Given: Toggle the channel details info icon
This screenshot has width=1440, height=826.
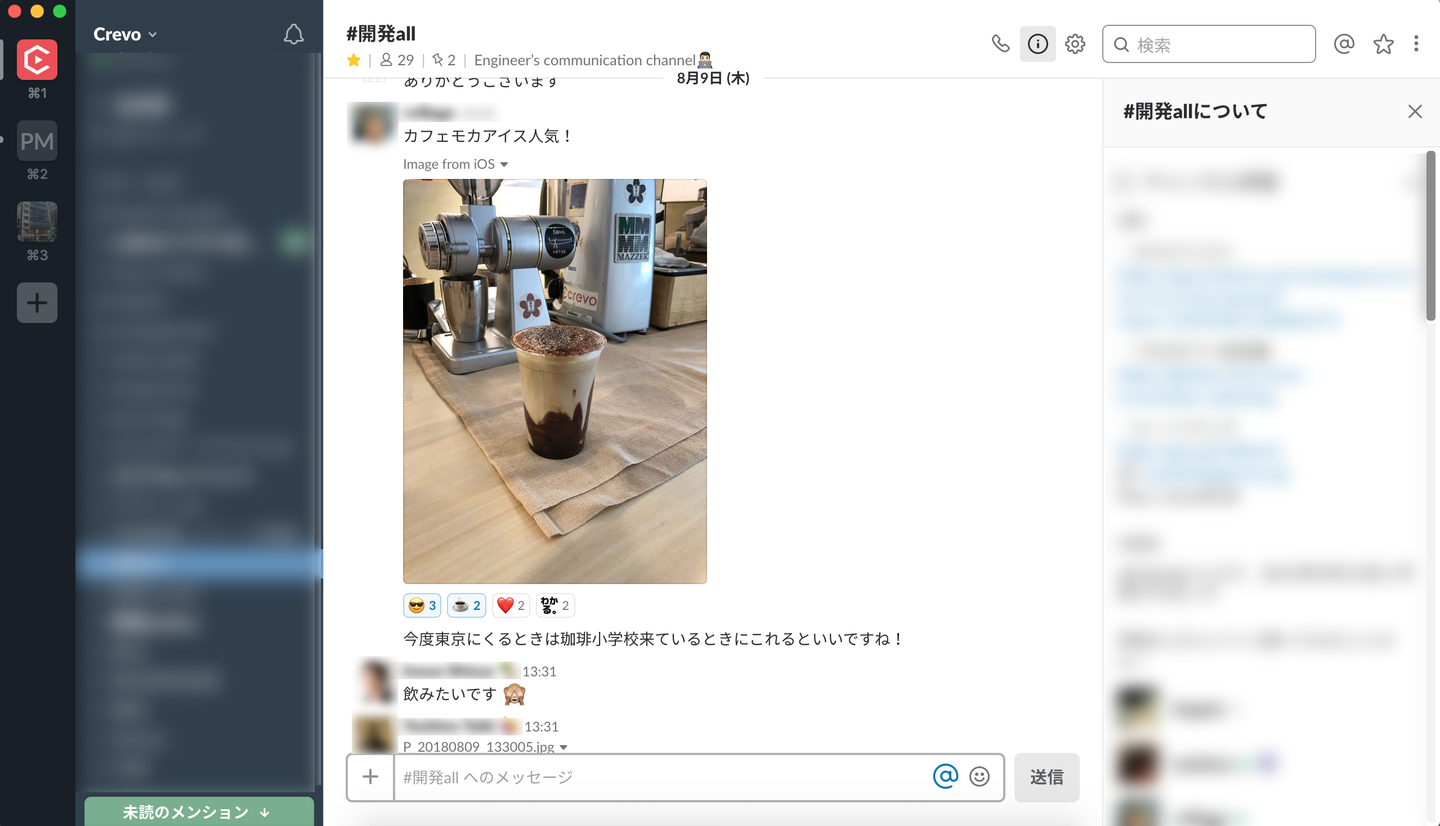Looking at the screenshot, I should (x=1038, y=44).
